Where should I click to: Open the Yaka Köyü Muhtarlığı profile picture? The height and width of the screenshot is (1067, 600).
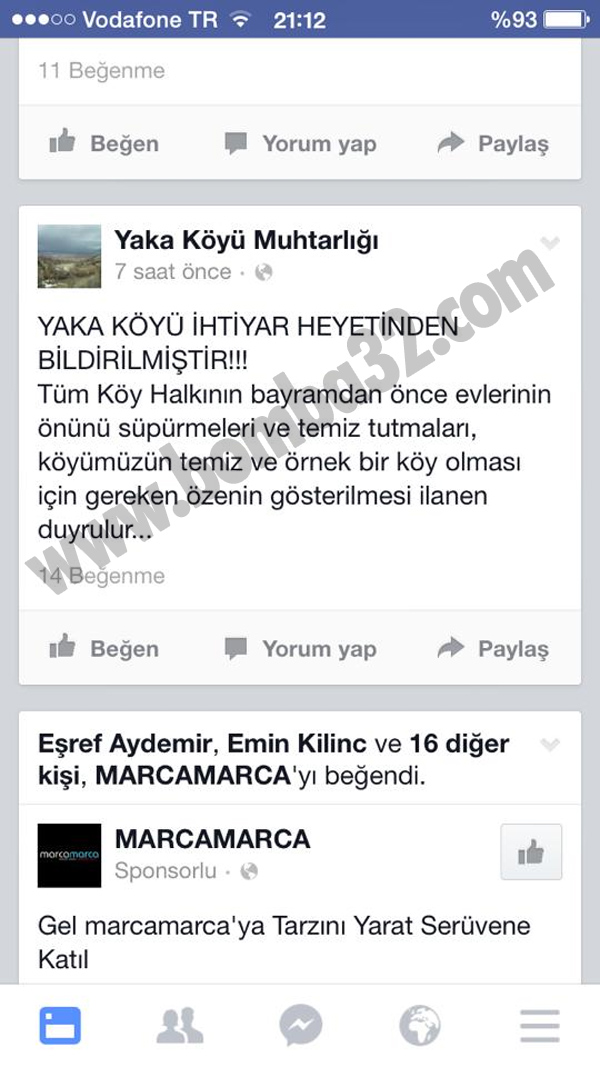coord(69,256)
